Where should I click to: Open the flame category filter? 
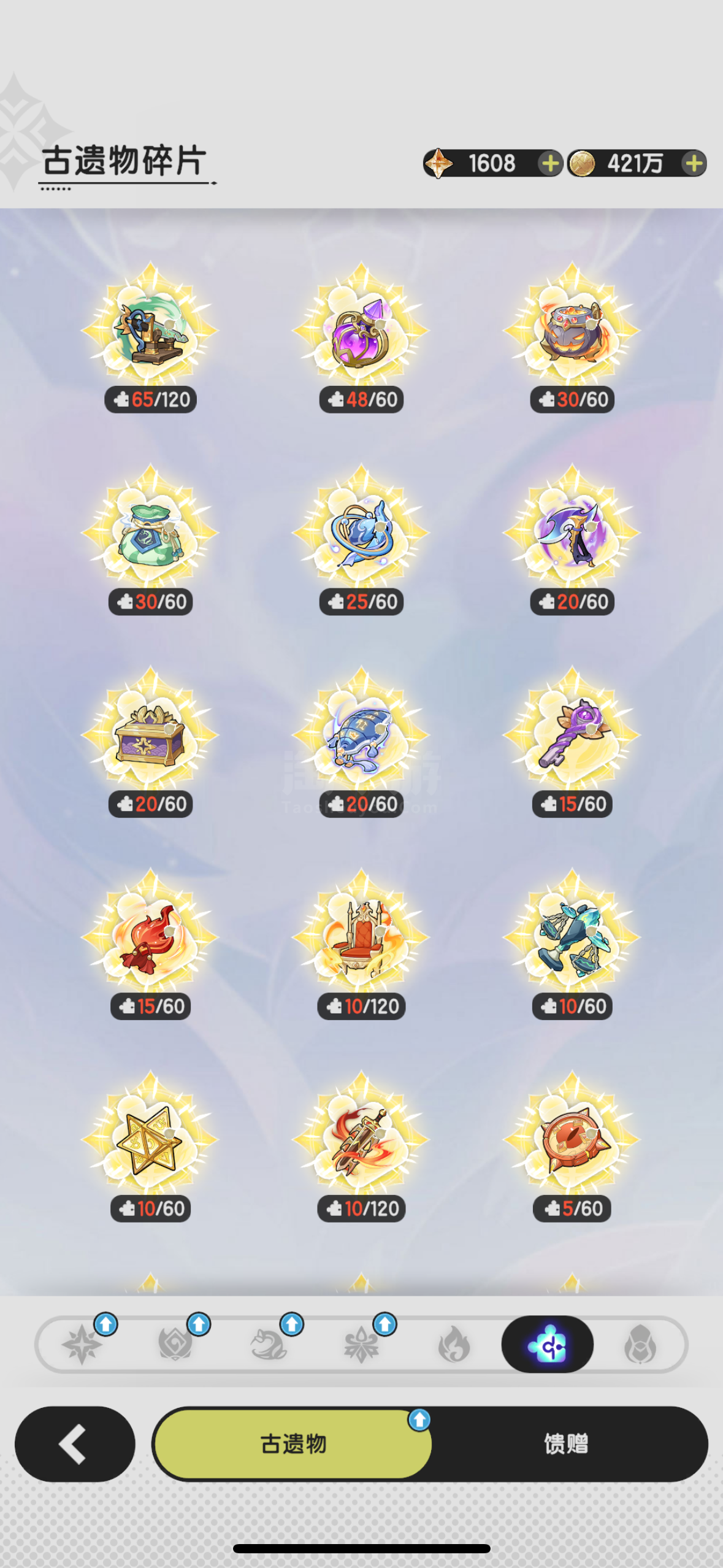[x=454, y=1344]
